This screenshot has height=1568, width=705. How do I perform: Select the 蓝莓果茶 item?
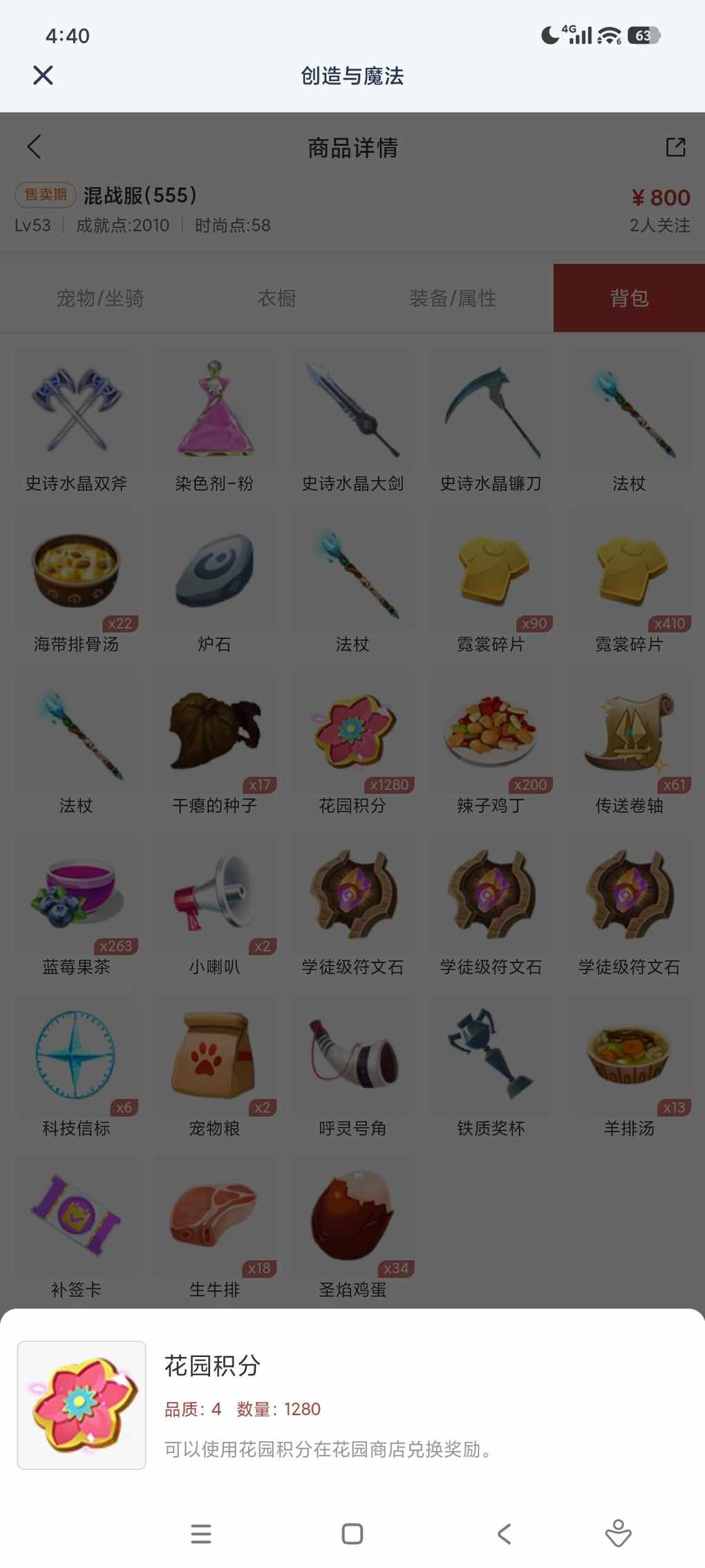point(76,905)
